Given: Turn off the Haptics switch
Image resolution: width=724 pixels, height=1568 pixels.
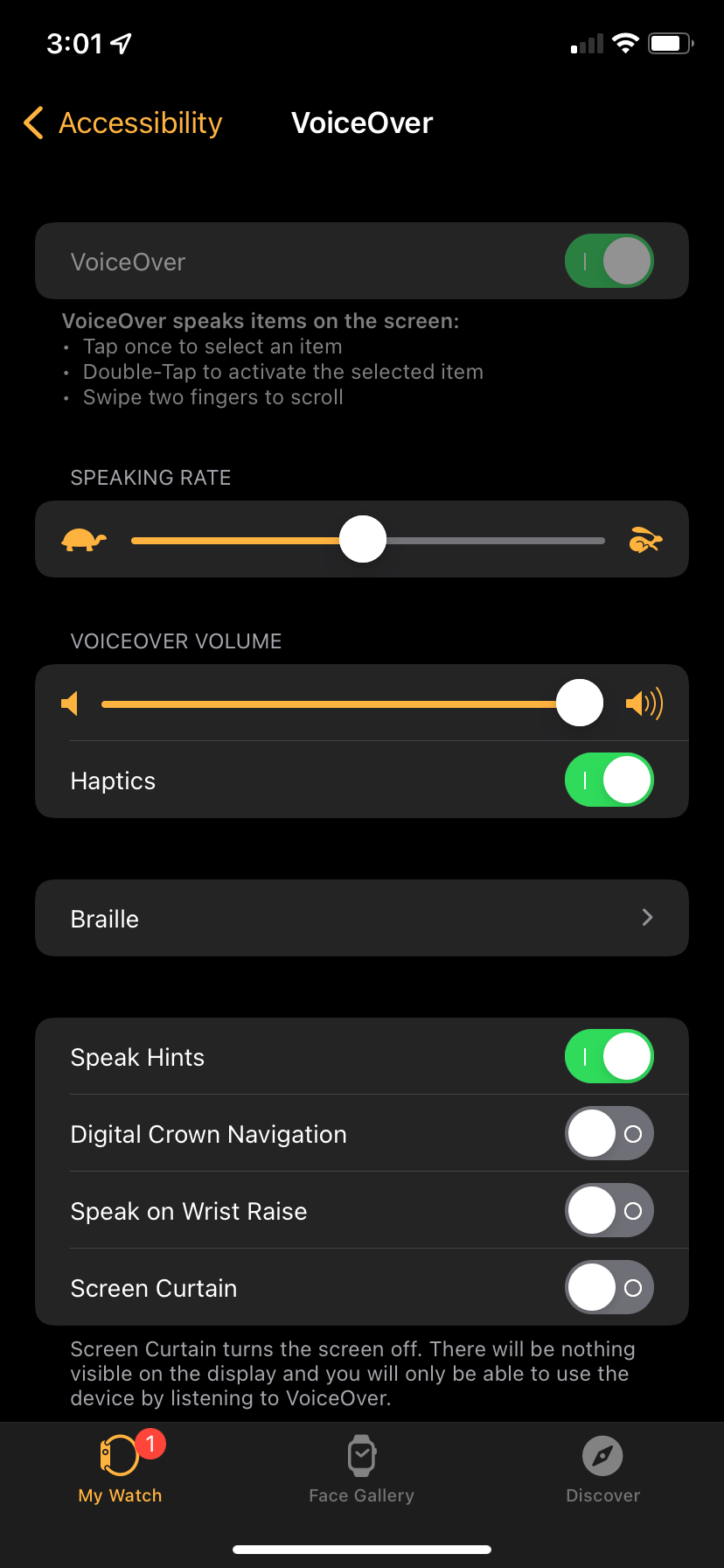Looking at the screenshot, I should tap(609, 780).
